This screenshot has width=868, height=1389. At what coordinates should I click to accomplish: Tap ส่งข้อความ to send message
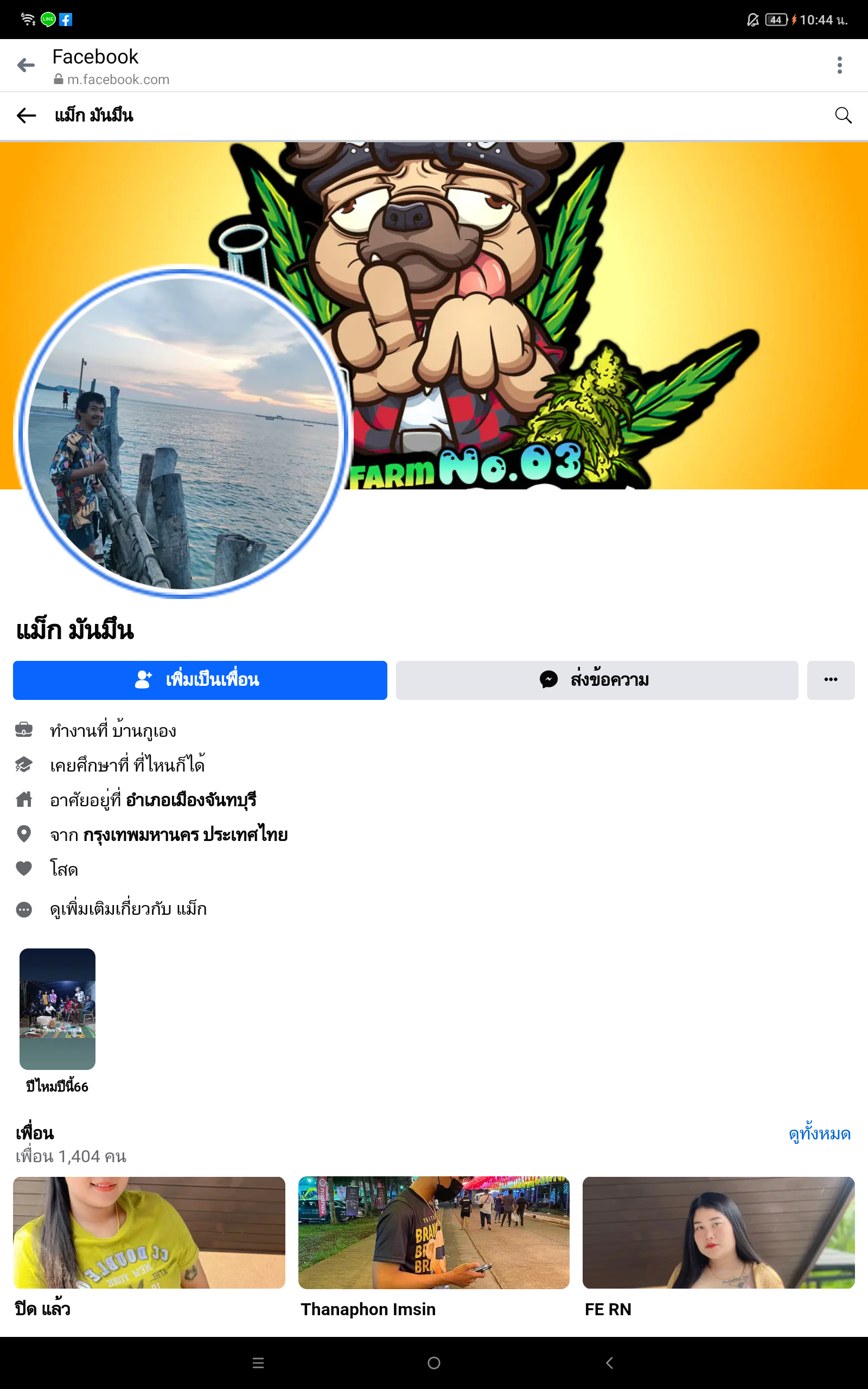(596, 680)
